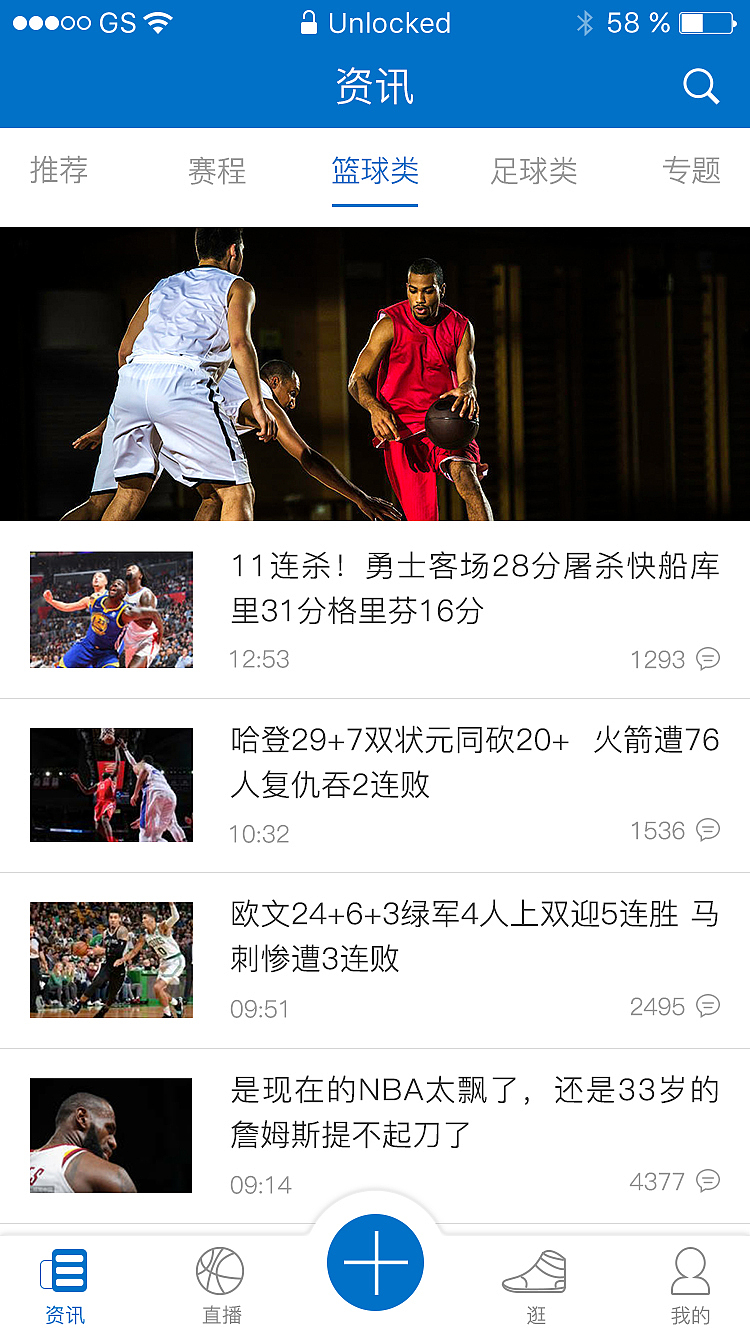Screen dimensions: 750x1334
Task: Open the search magnifier icon
Action: [701, 87]
